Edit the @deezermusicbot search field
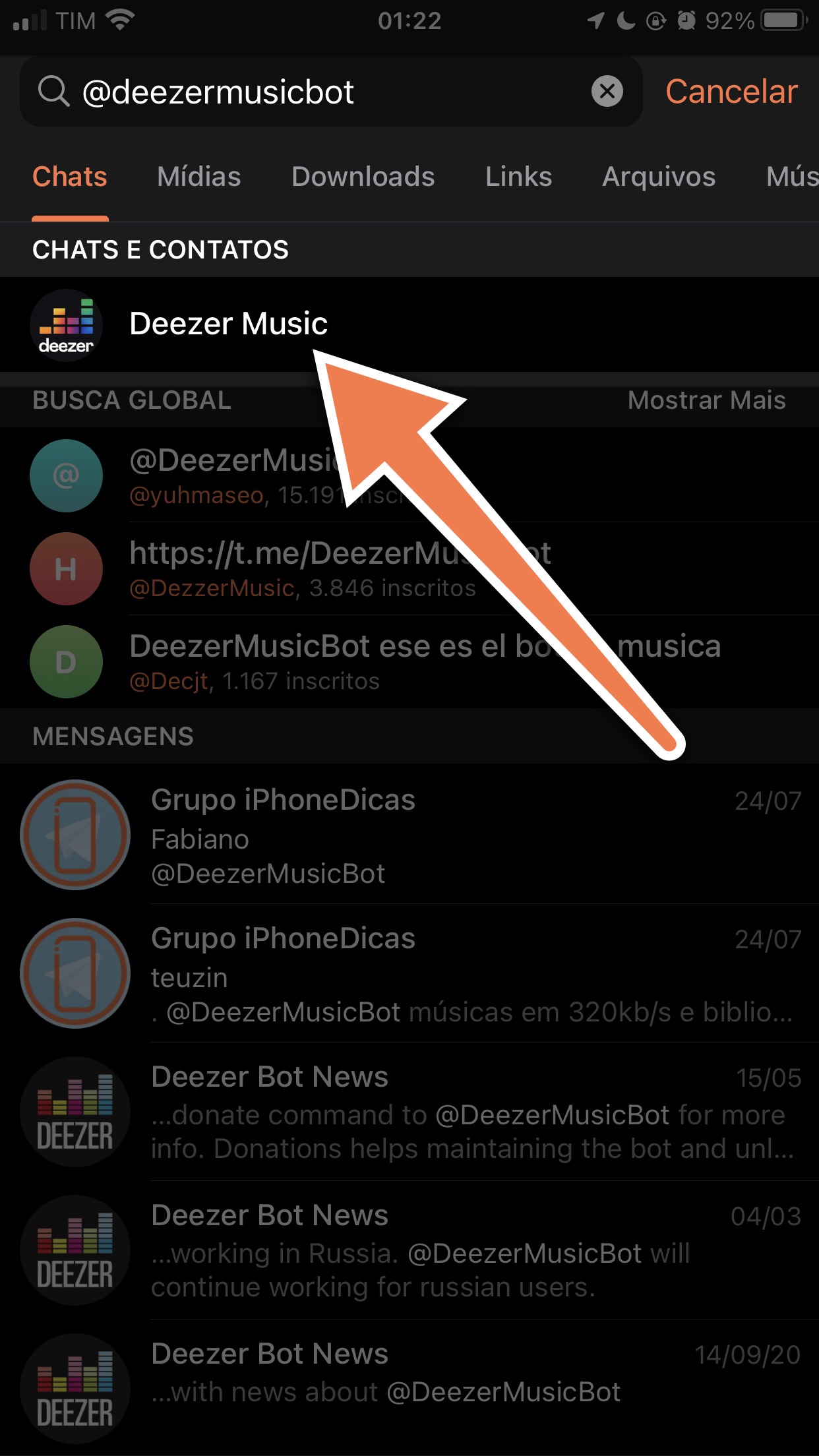819x1456 pixels. click(x=331, y=91)
